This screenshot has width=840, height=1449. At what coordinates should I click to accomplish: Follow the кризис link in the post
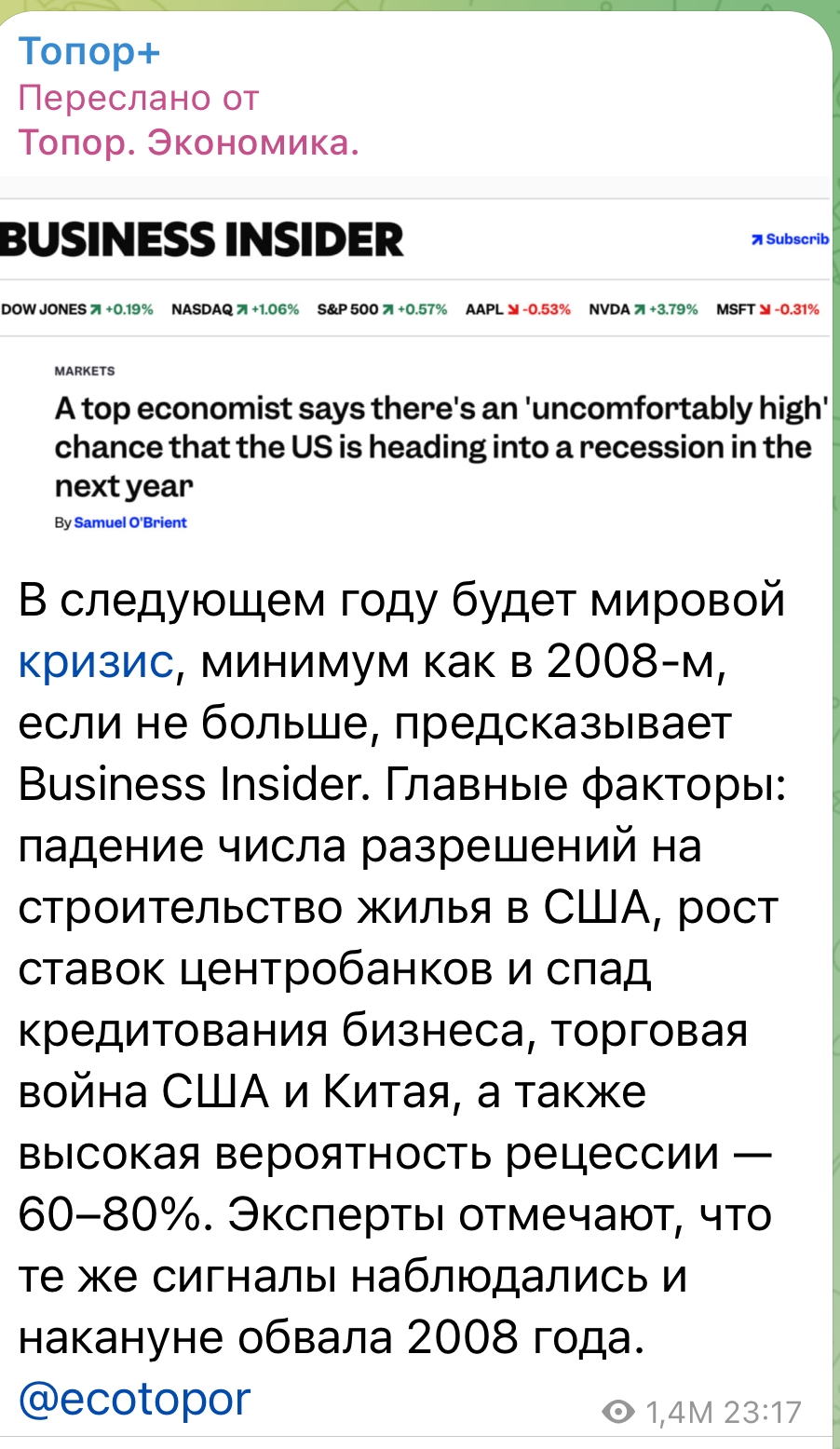tap(95, 661)
